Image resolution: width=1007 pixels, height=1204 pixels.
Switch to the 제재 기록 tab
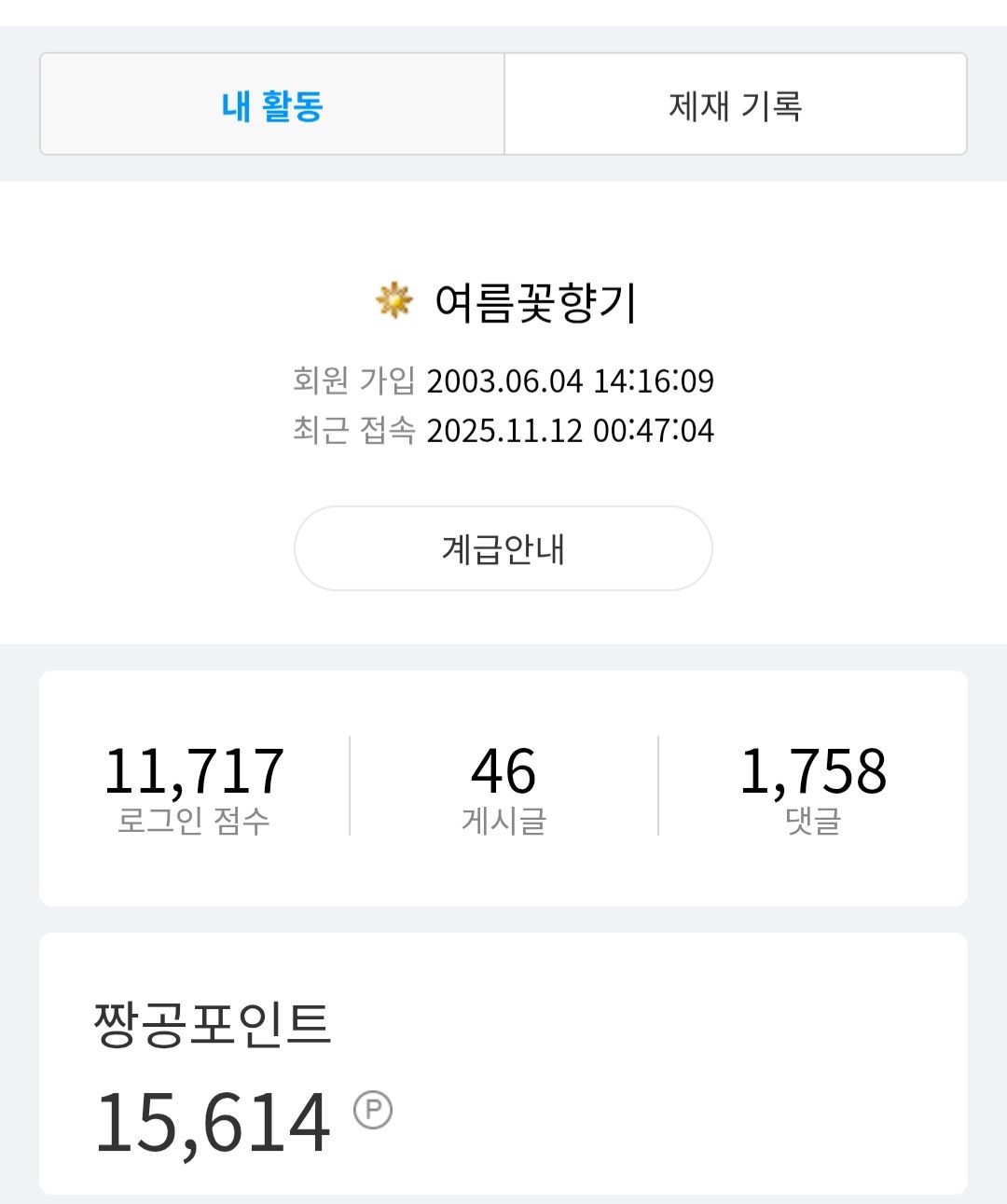pos(735,104)
